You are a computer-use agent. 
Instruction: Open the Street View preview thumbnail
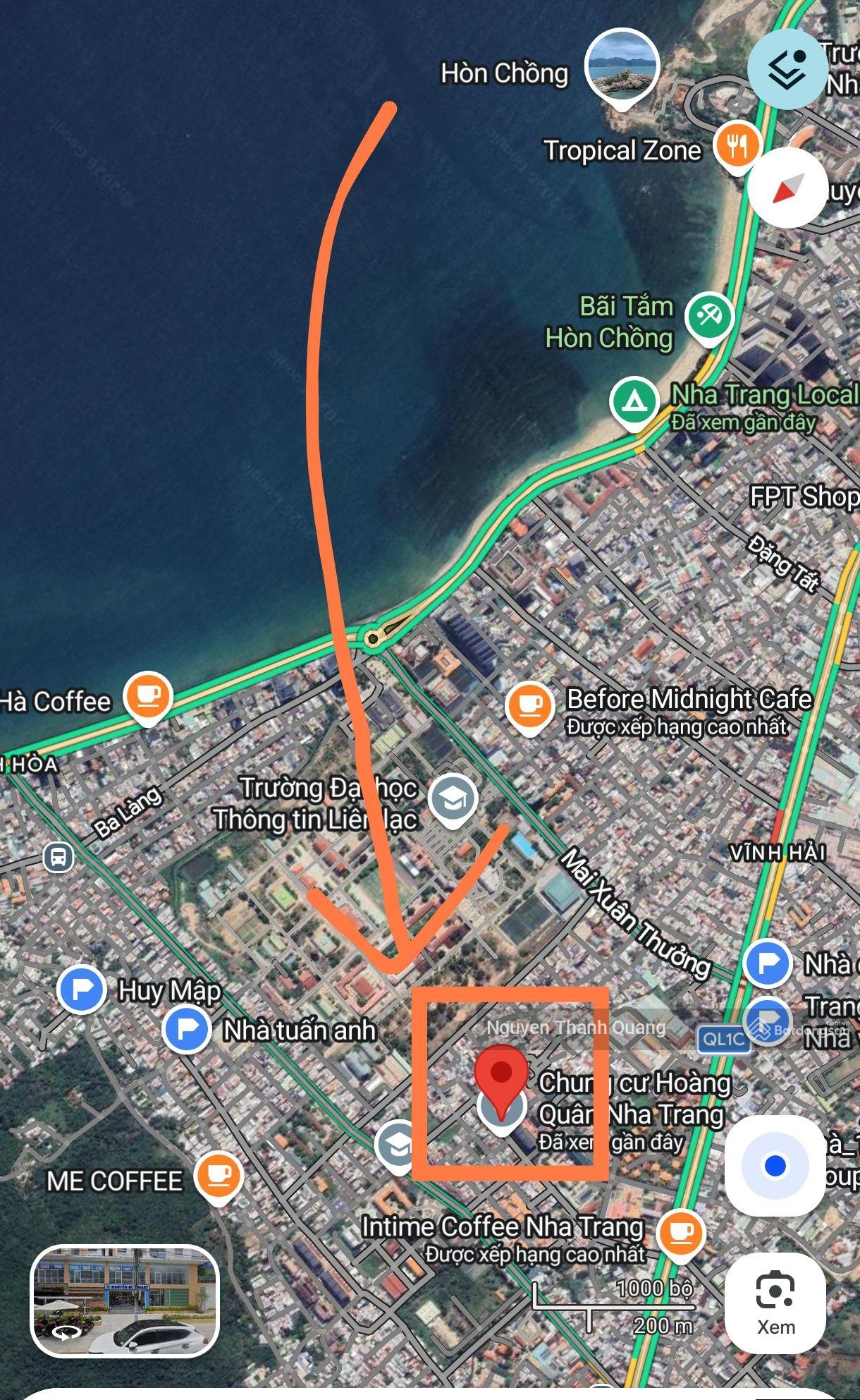[125, 1301]
